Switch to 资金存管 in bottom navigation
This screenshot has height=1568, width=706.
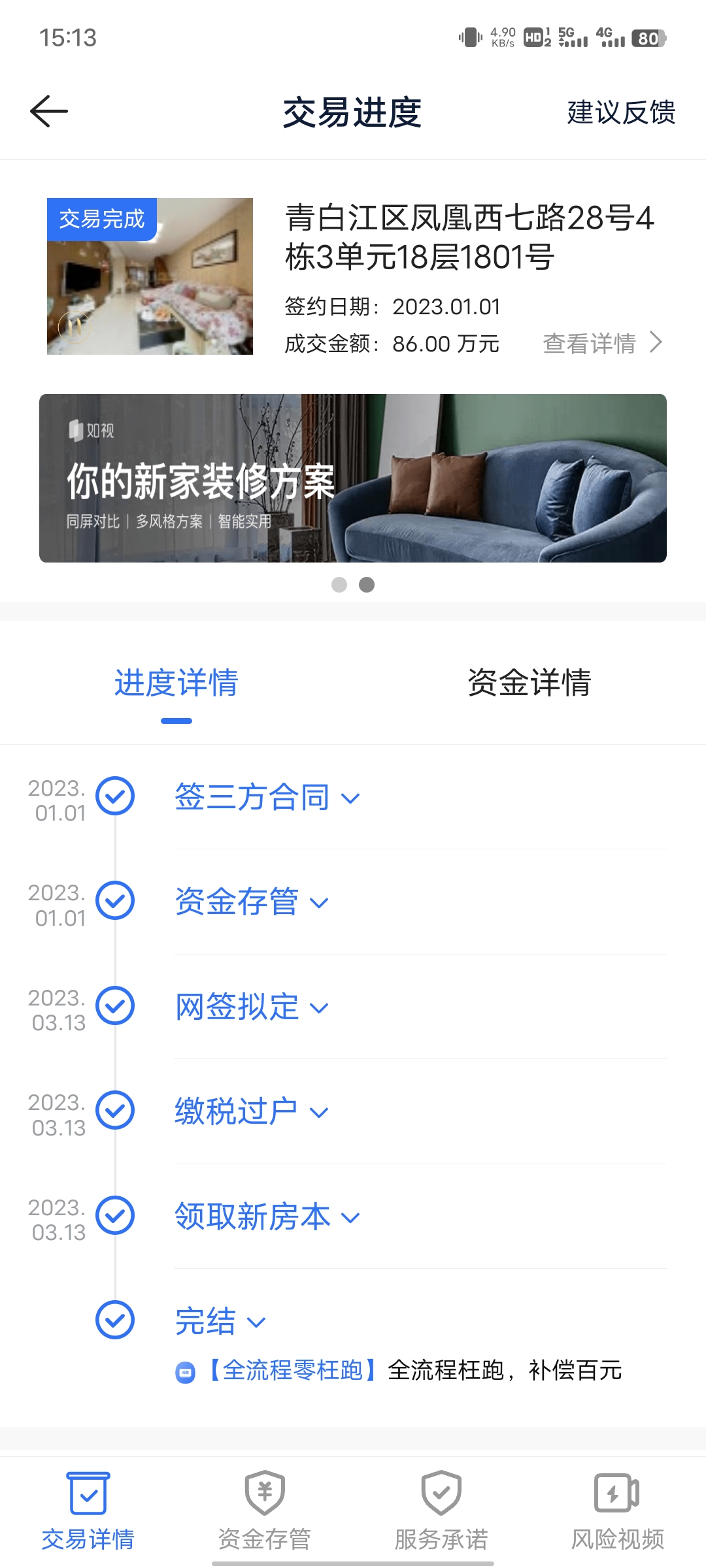[265, 1511]
